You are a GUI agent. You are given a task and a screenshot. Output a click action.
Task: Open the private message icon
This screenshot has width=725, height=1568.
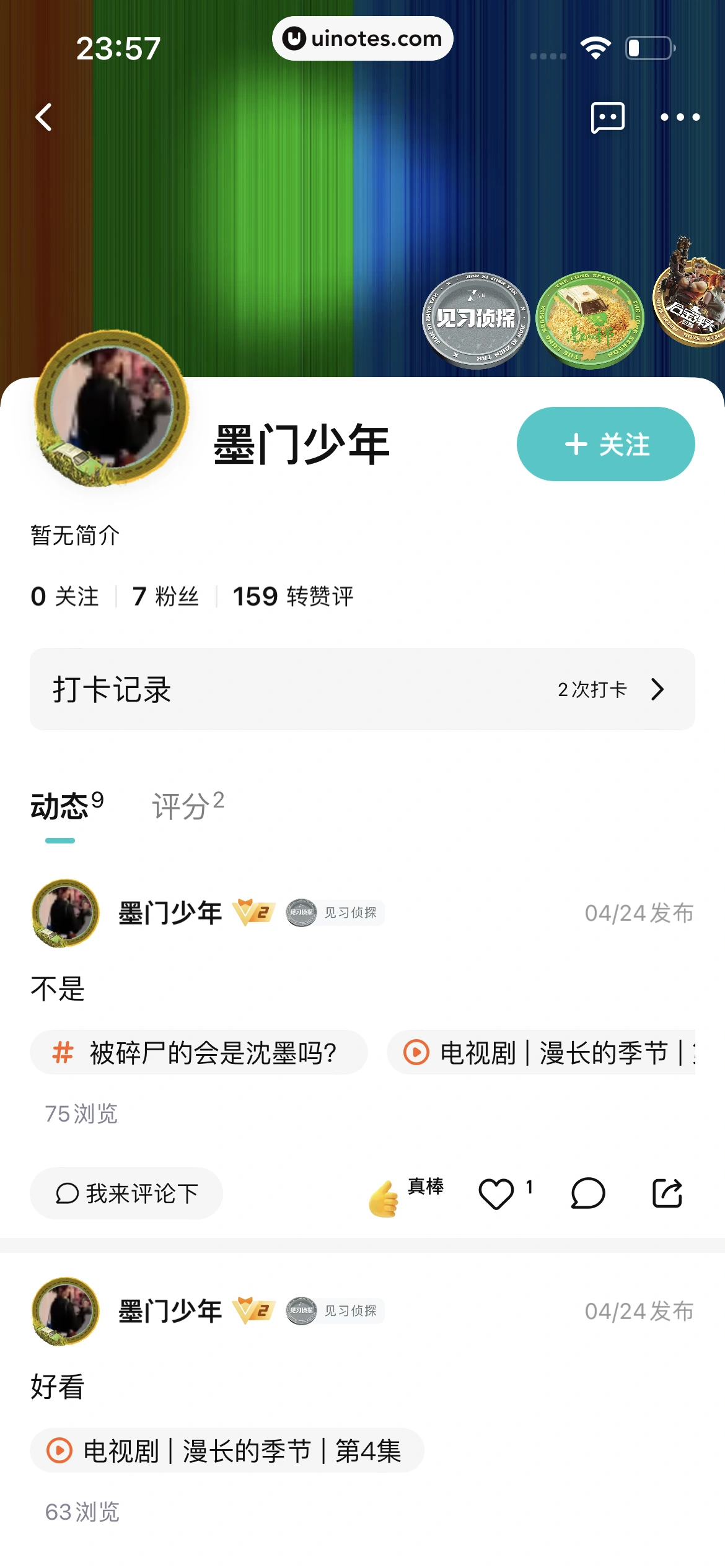point(607,117)
